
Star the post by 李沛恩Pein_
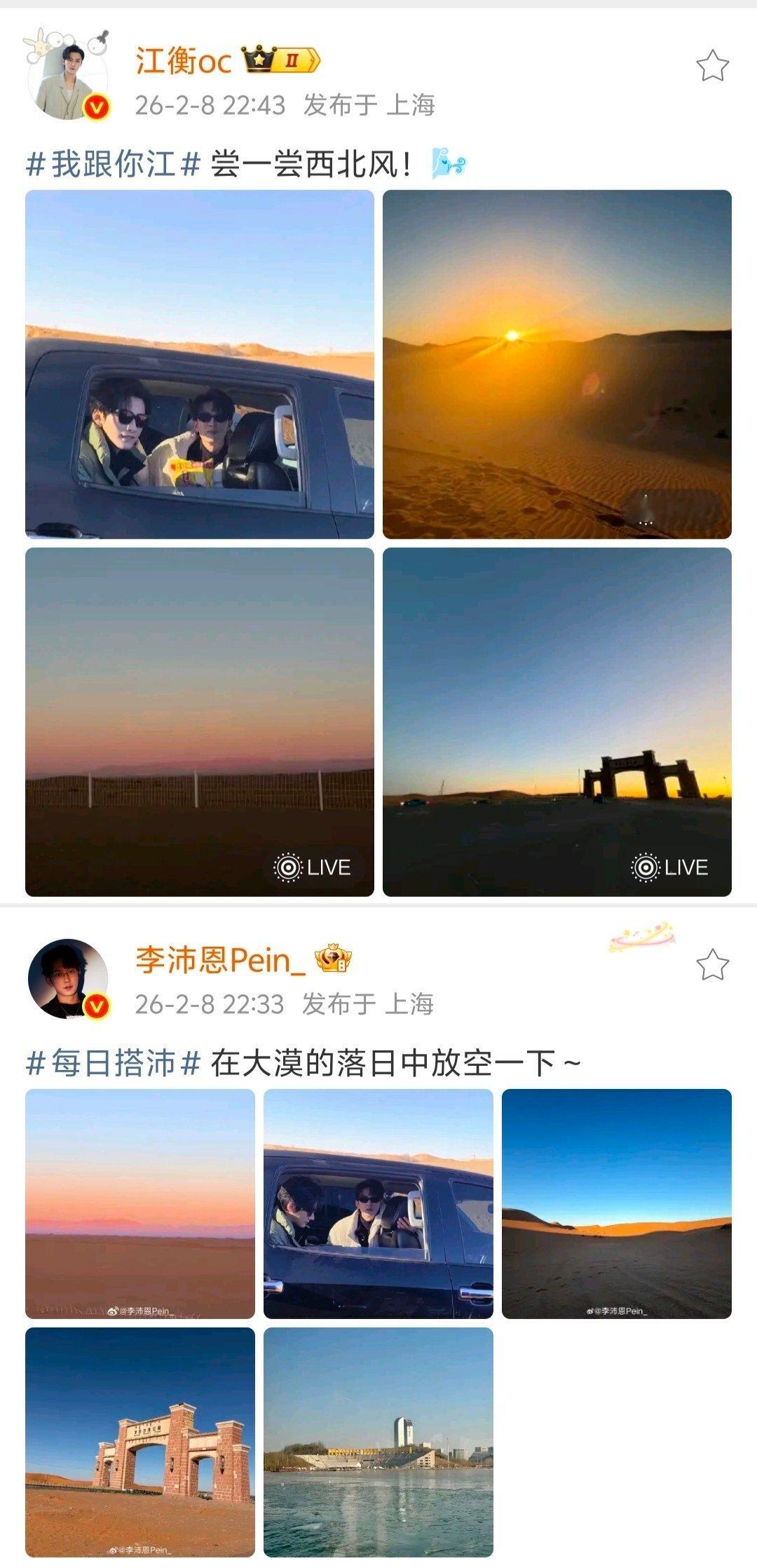712,964
